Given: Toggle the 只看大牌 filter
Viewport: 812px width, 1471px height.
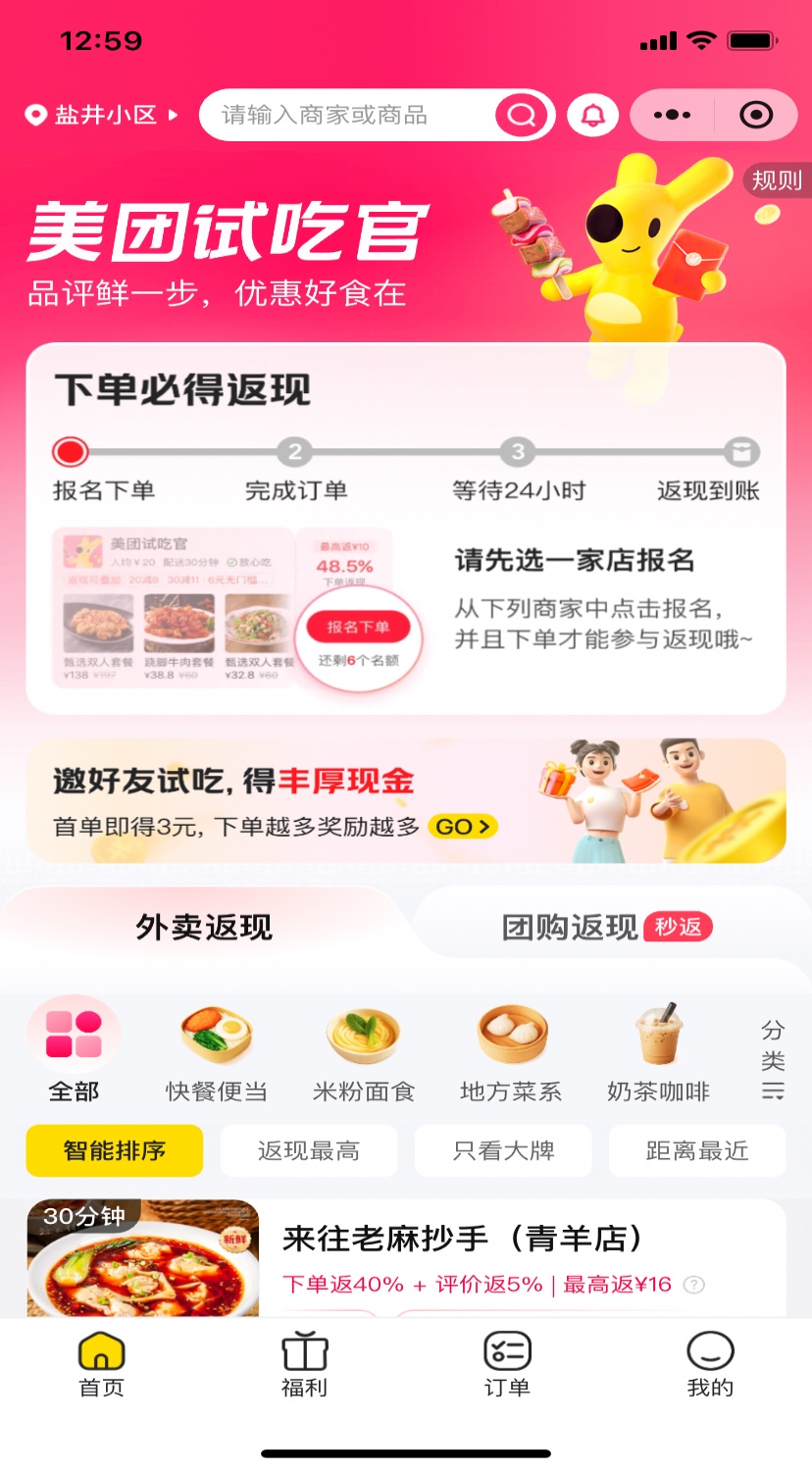Looking at the screenshot, I should pos(503,1150).
